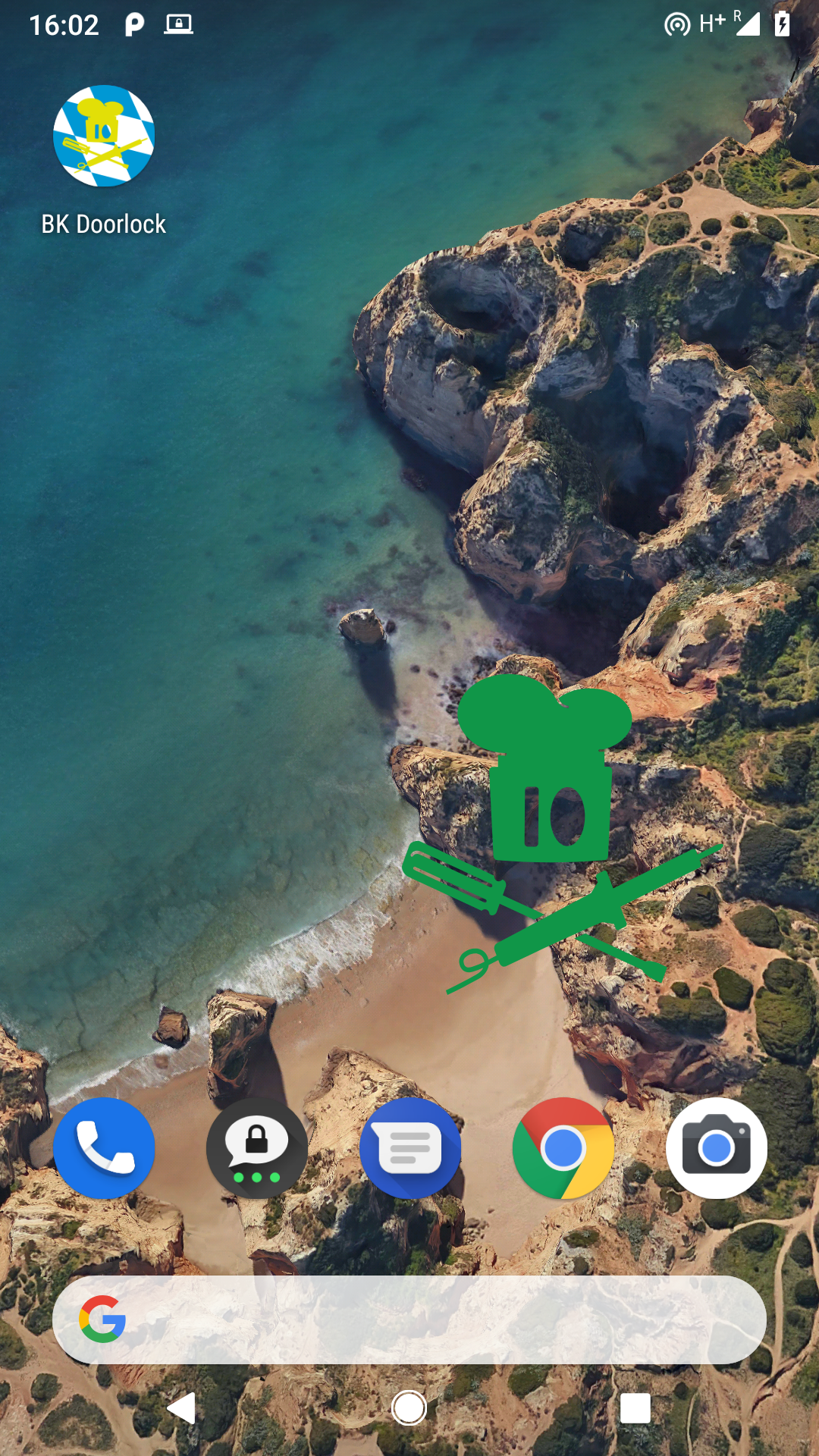Open the Messages app

[410, 1147]
